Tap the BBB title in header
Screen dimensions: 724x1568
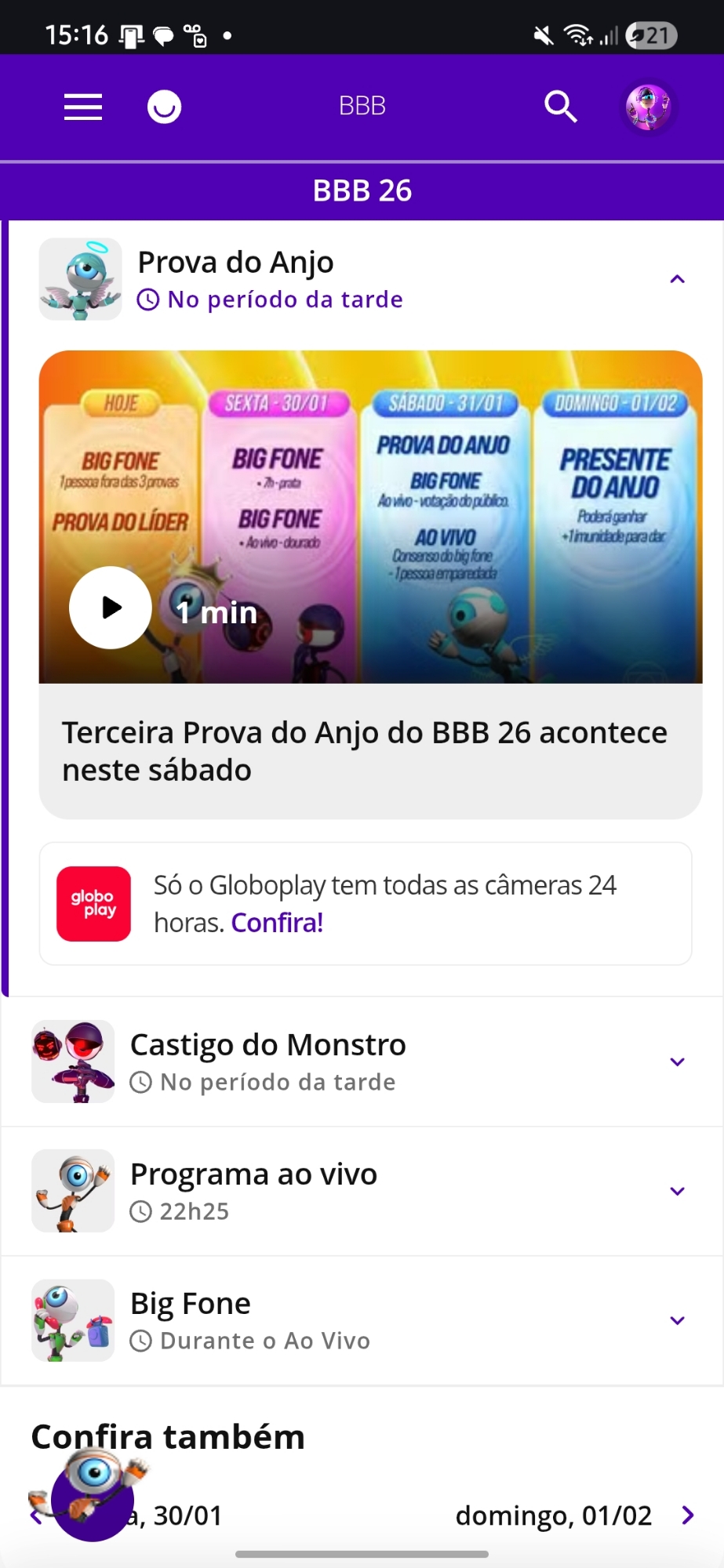pyautogui.click(x=362, y=107)
